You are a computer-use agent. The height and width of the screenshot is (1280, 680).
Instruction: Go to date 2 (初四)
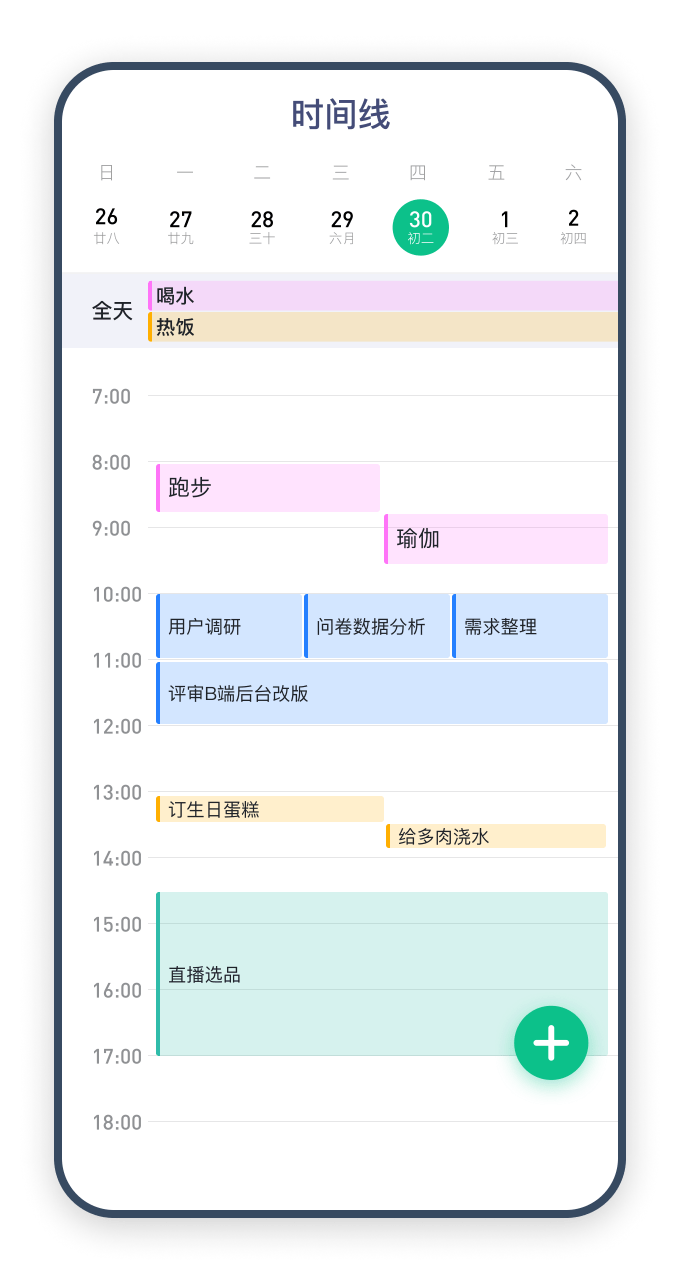pyautogui.click(x=574, y=226)
